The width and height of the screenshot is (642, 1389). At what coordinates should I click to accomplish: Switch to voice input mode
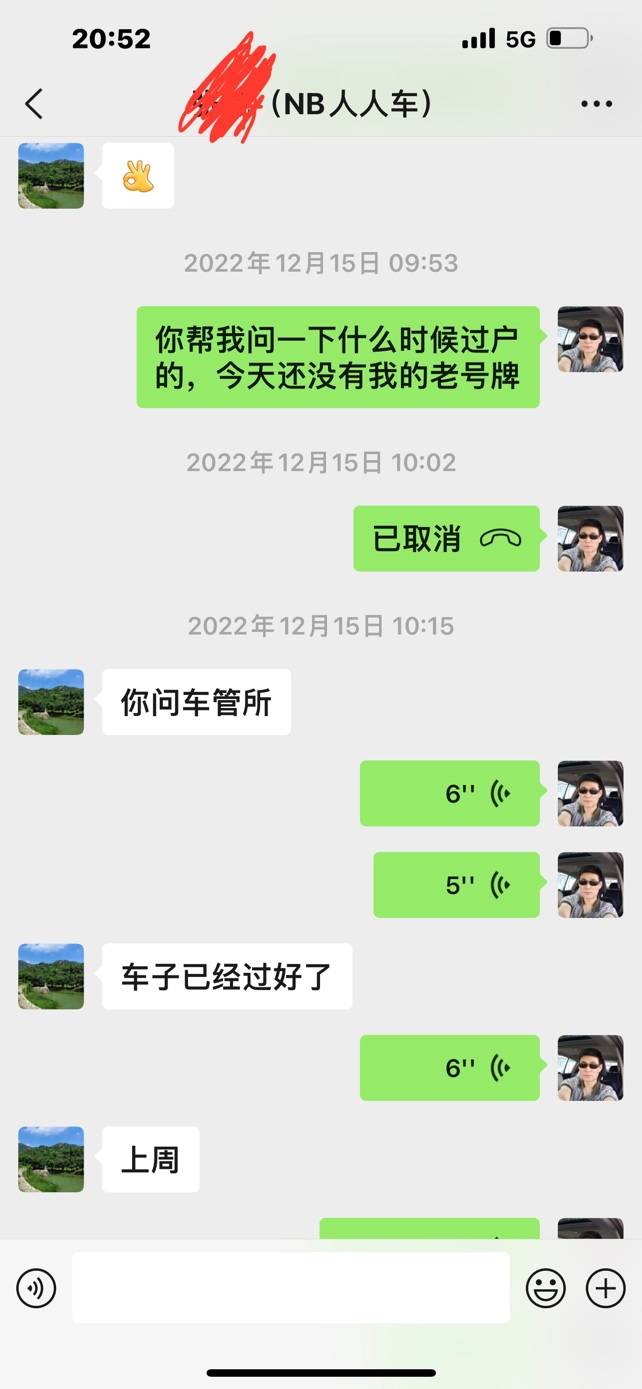click(37, 1288)
